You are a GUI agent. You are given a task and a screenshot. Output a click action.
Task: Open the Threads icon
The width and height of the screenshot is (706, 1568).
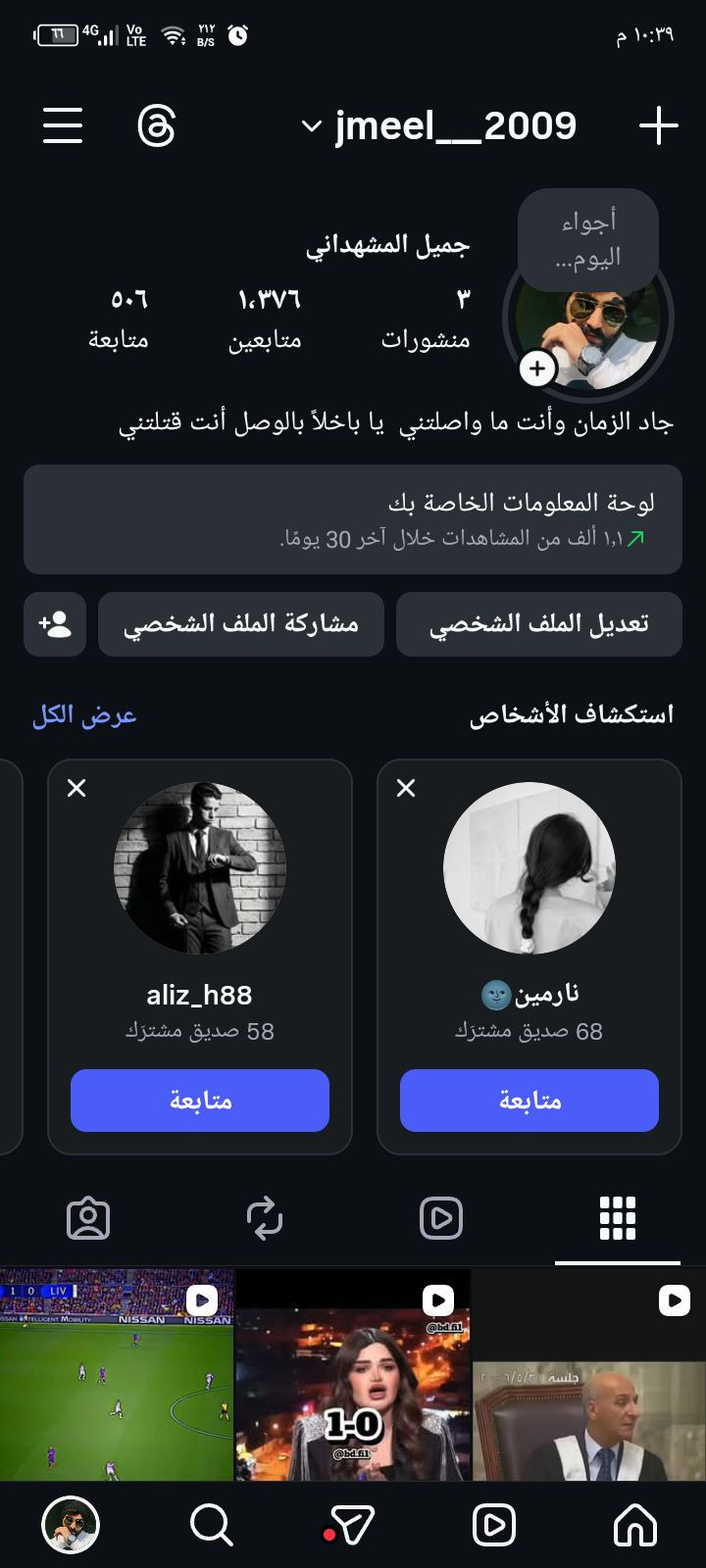pyautogui.click(x=157, y=126)
